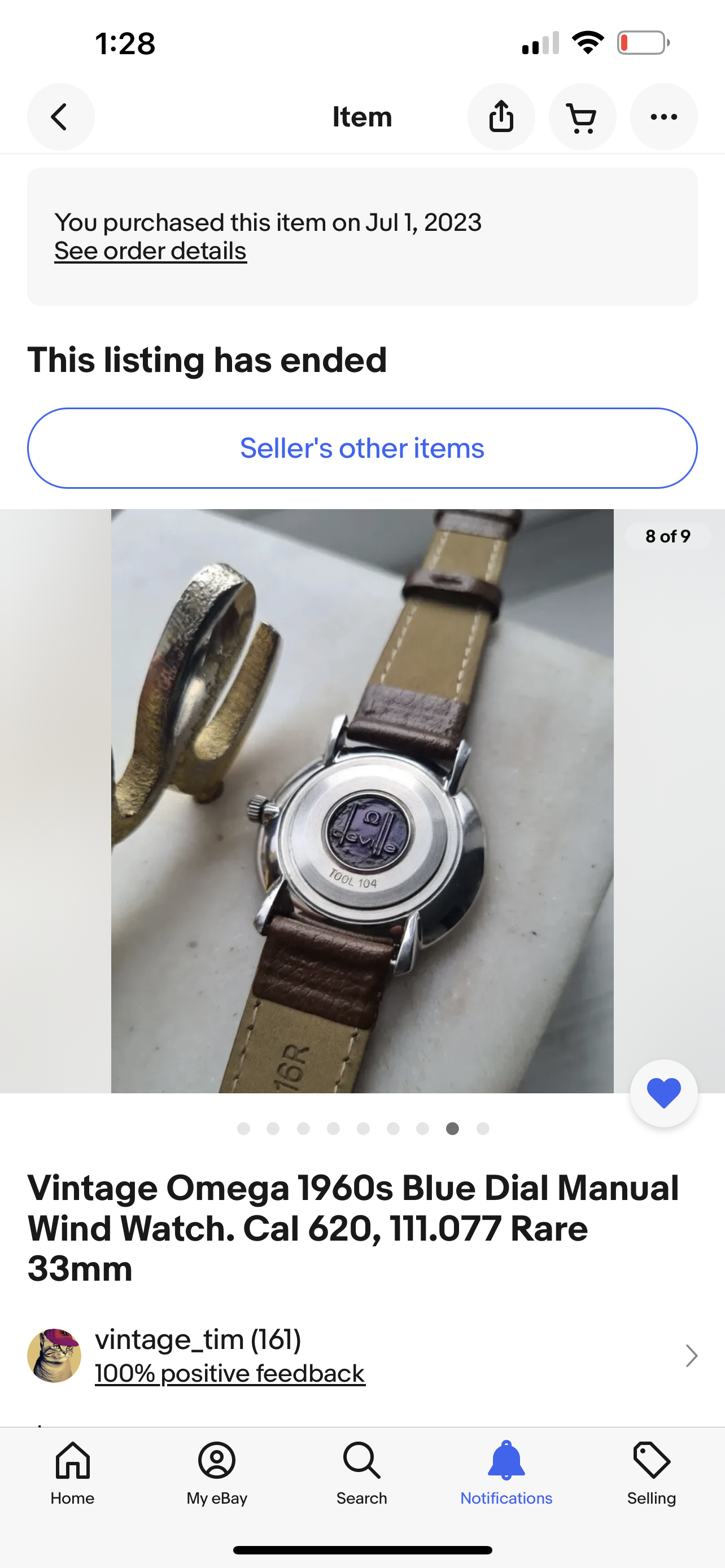Tap Seller's other items button
725x1568 pixels.
(362, 448)
